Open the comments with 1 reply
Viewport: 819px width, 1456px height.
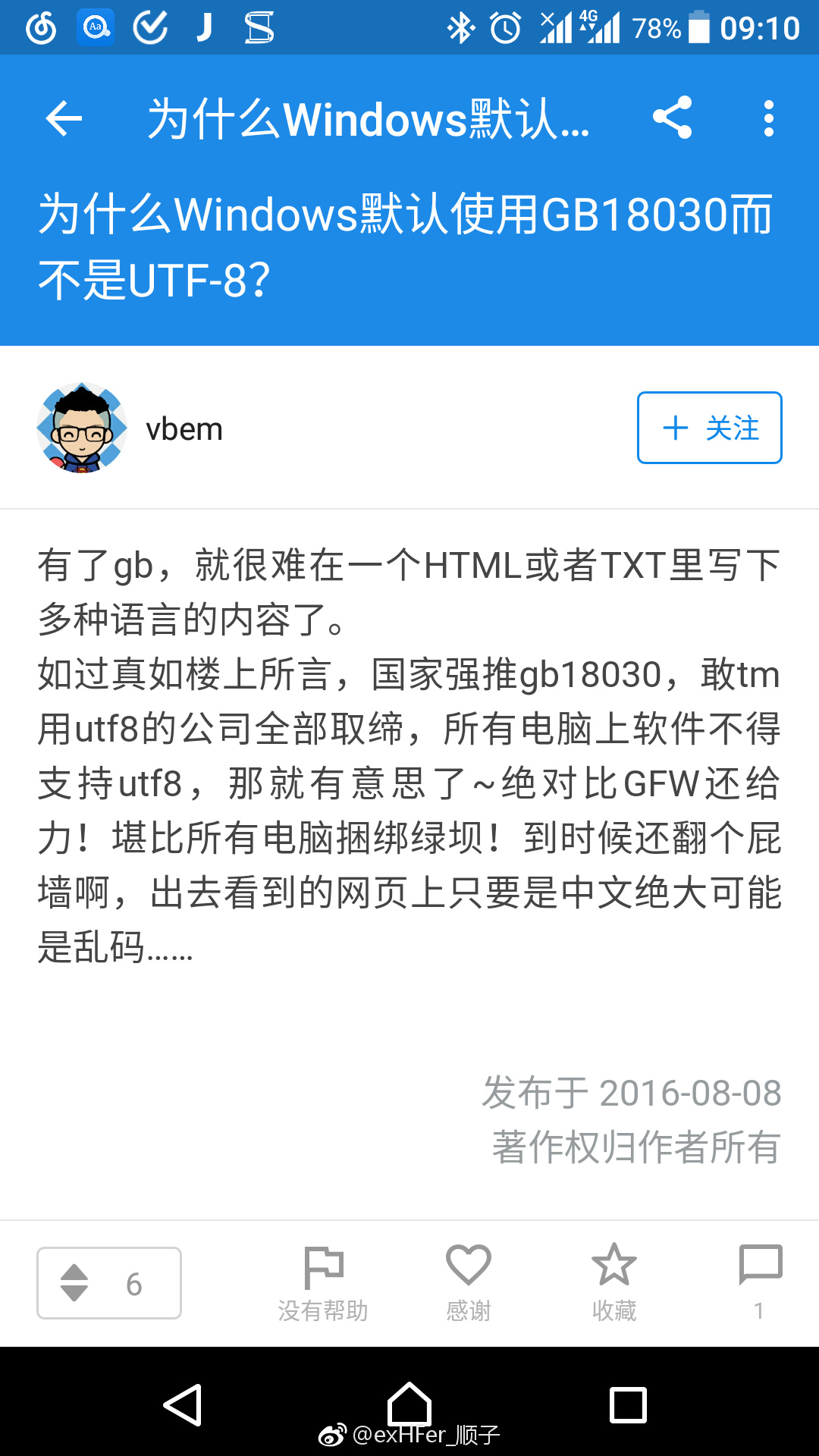point(759,1282)
